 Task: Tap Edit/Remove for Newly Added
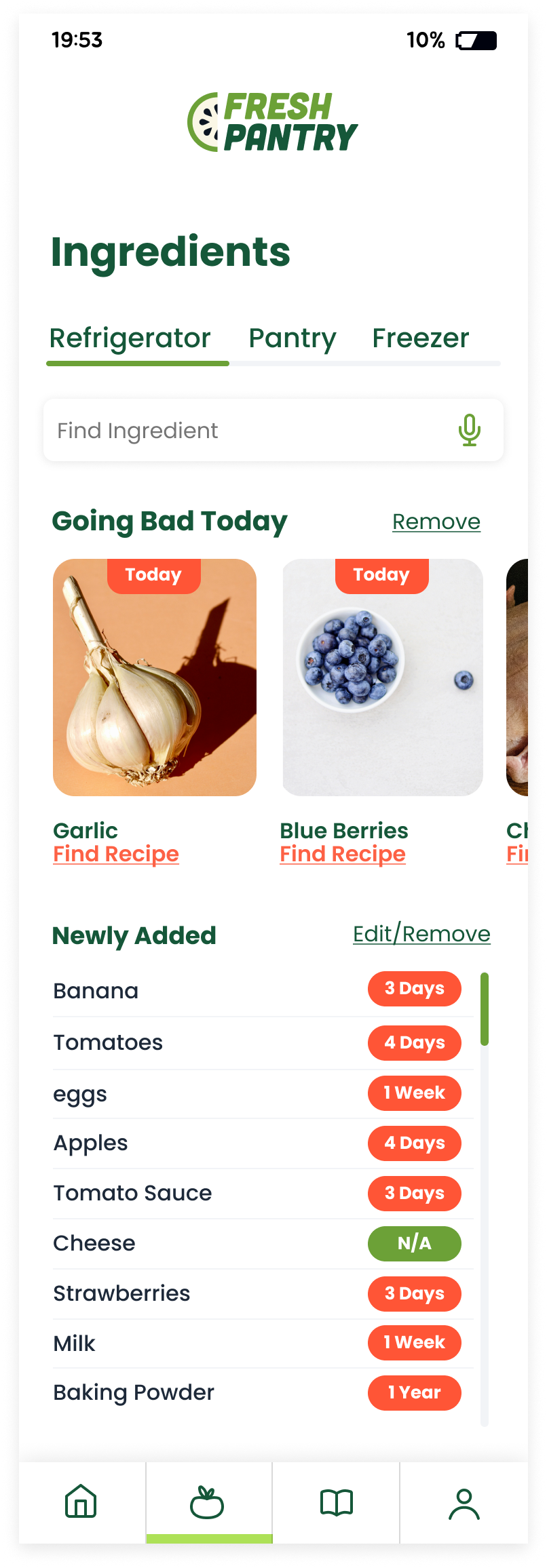[x=421, y=934]
